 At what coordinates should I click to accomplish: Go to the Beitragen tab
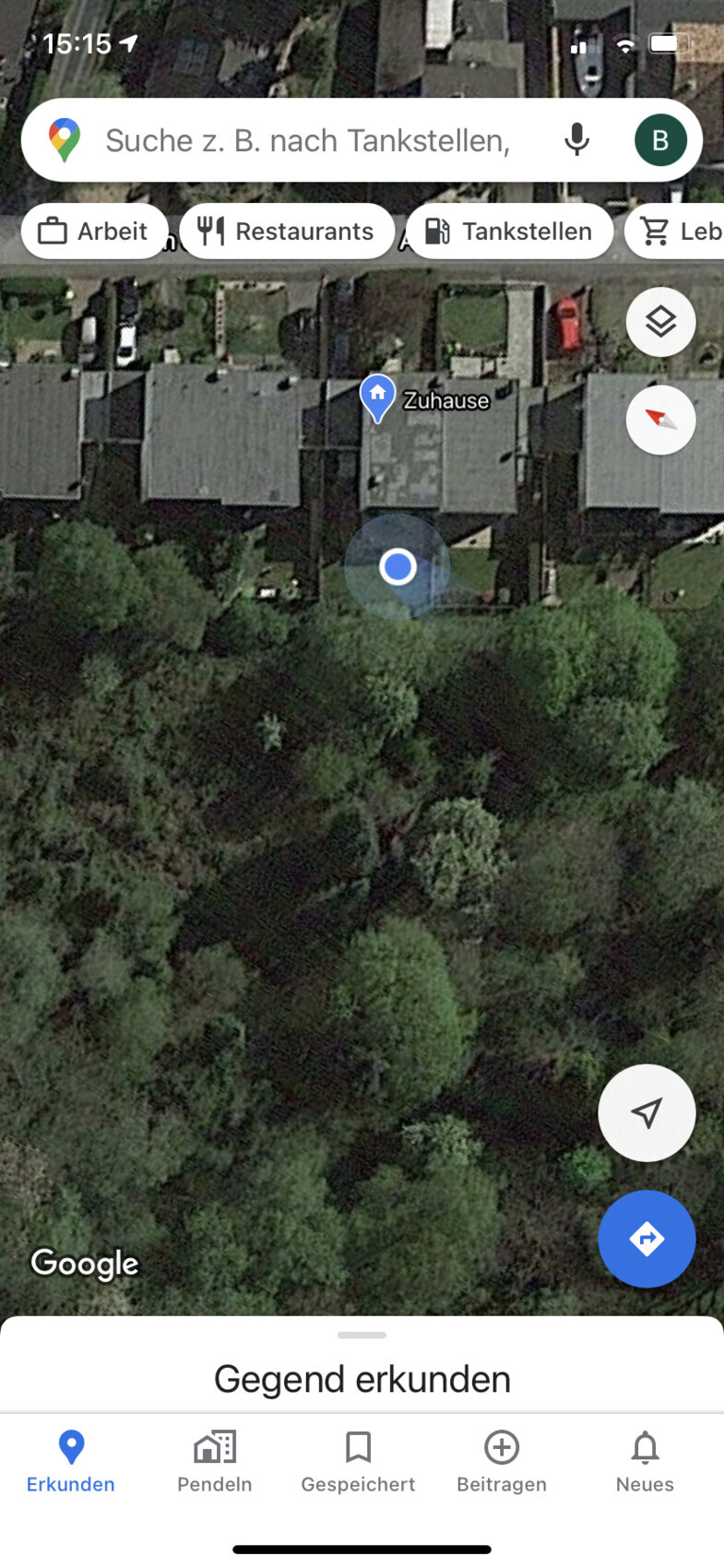click(502, 1461)
